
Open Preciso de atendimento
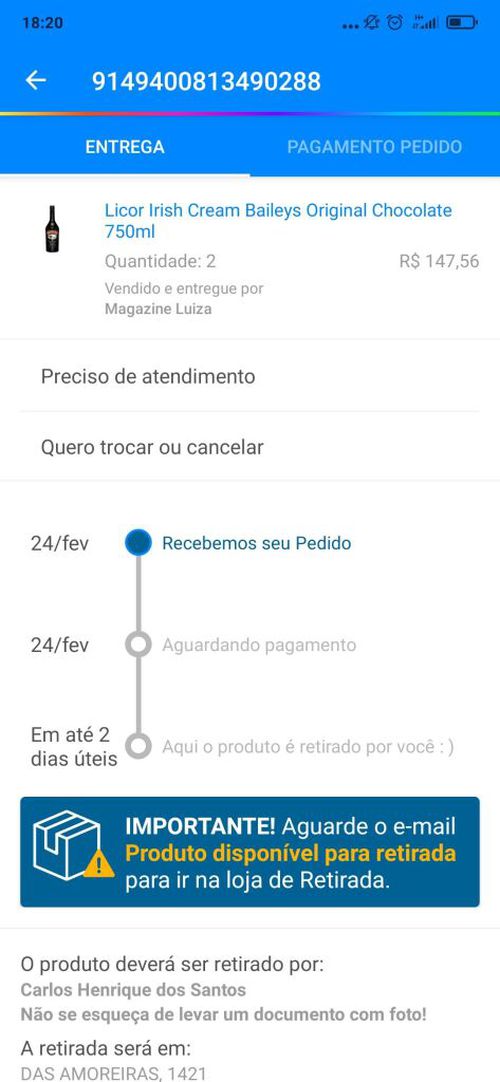pyautogui.click(x=250, y=376)
